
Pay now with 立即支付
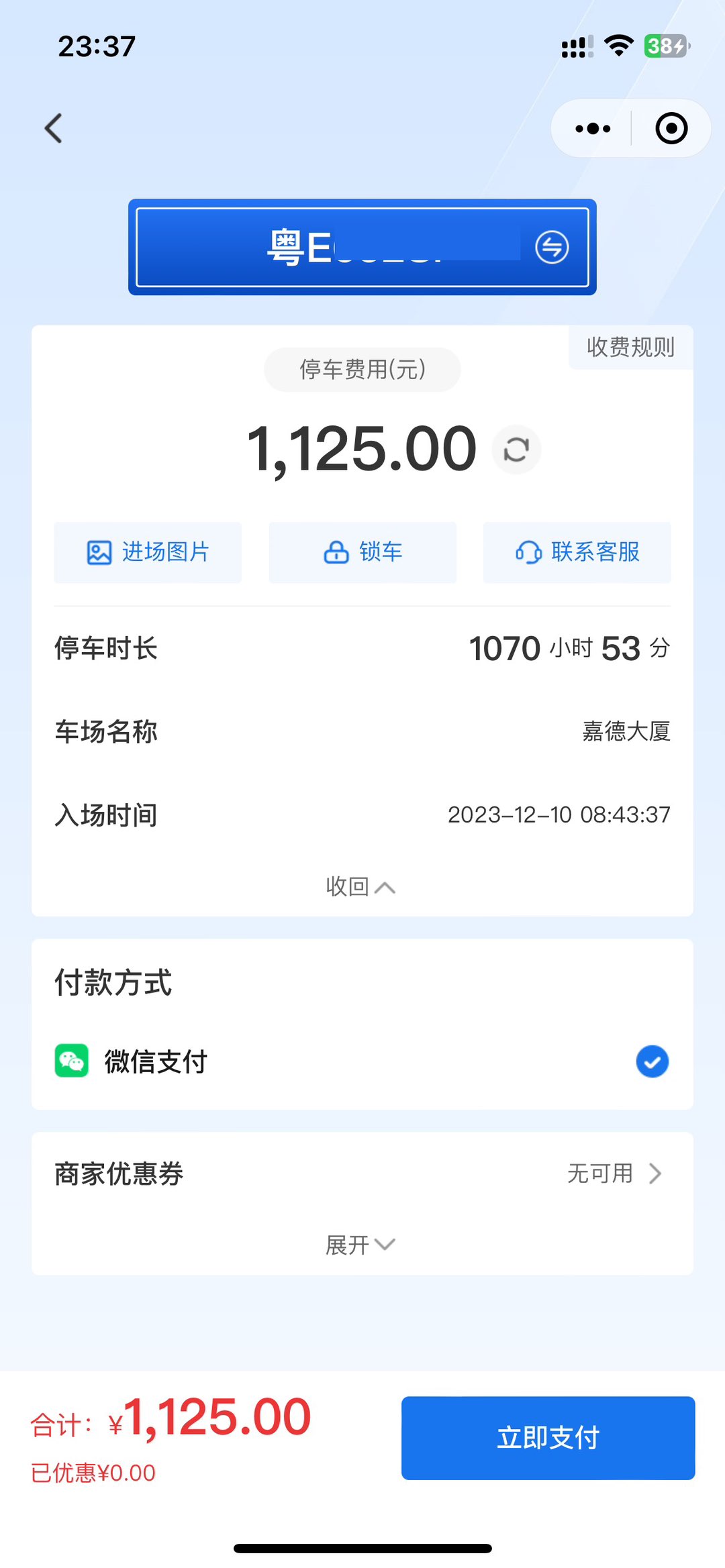(548, 1438)
